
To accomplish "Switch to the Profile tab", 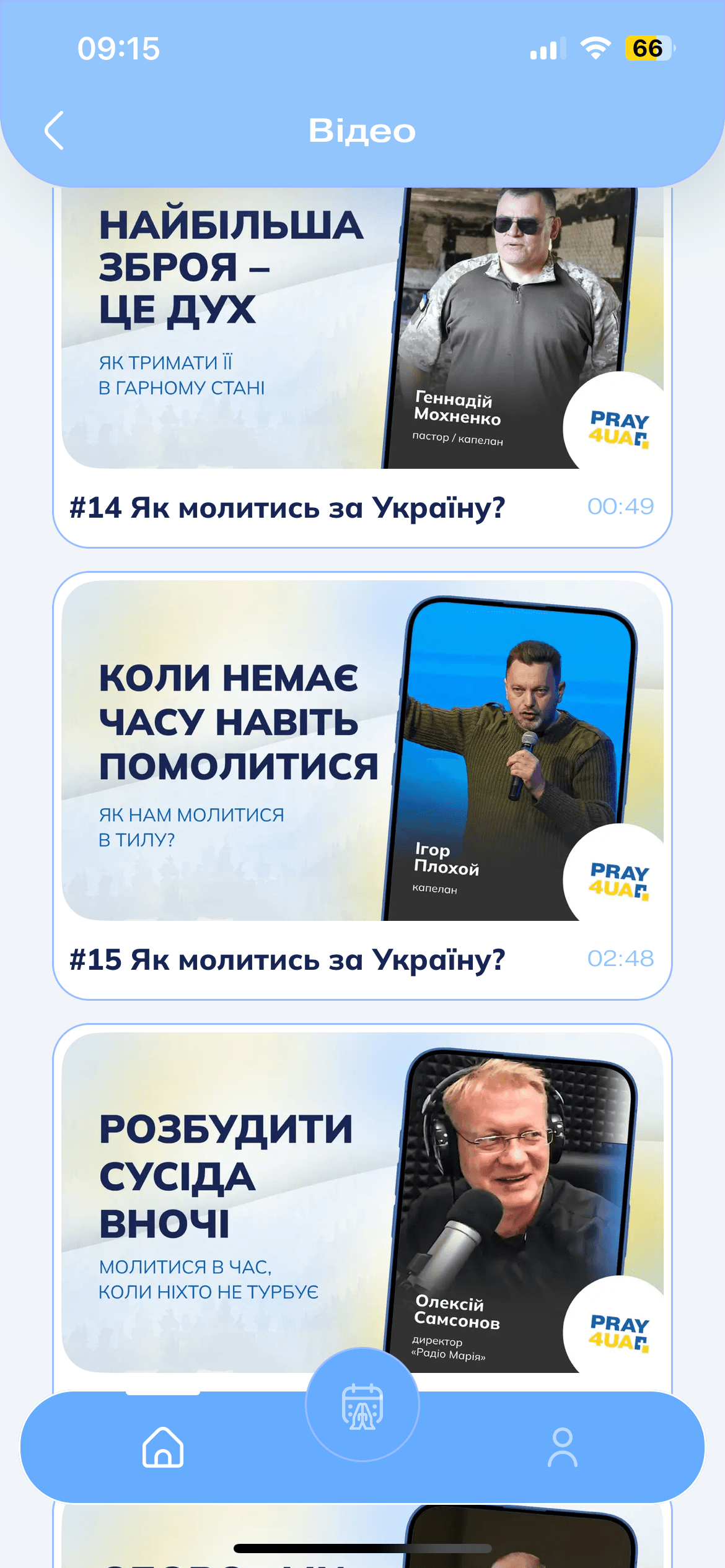I will [x=562, y=1448].
